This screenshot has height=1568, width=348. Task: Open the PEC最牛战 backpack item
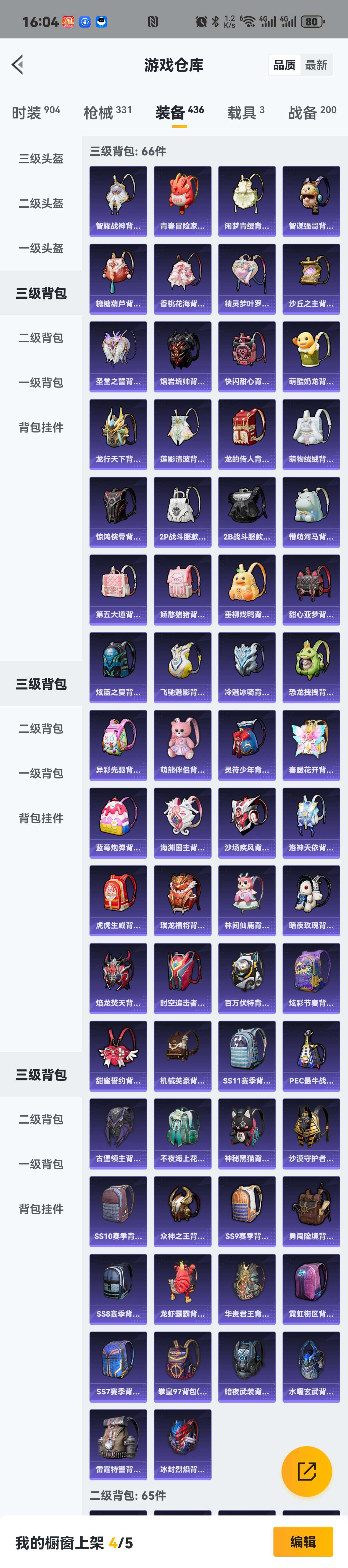point(311,1056)
